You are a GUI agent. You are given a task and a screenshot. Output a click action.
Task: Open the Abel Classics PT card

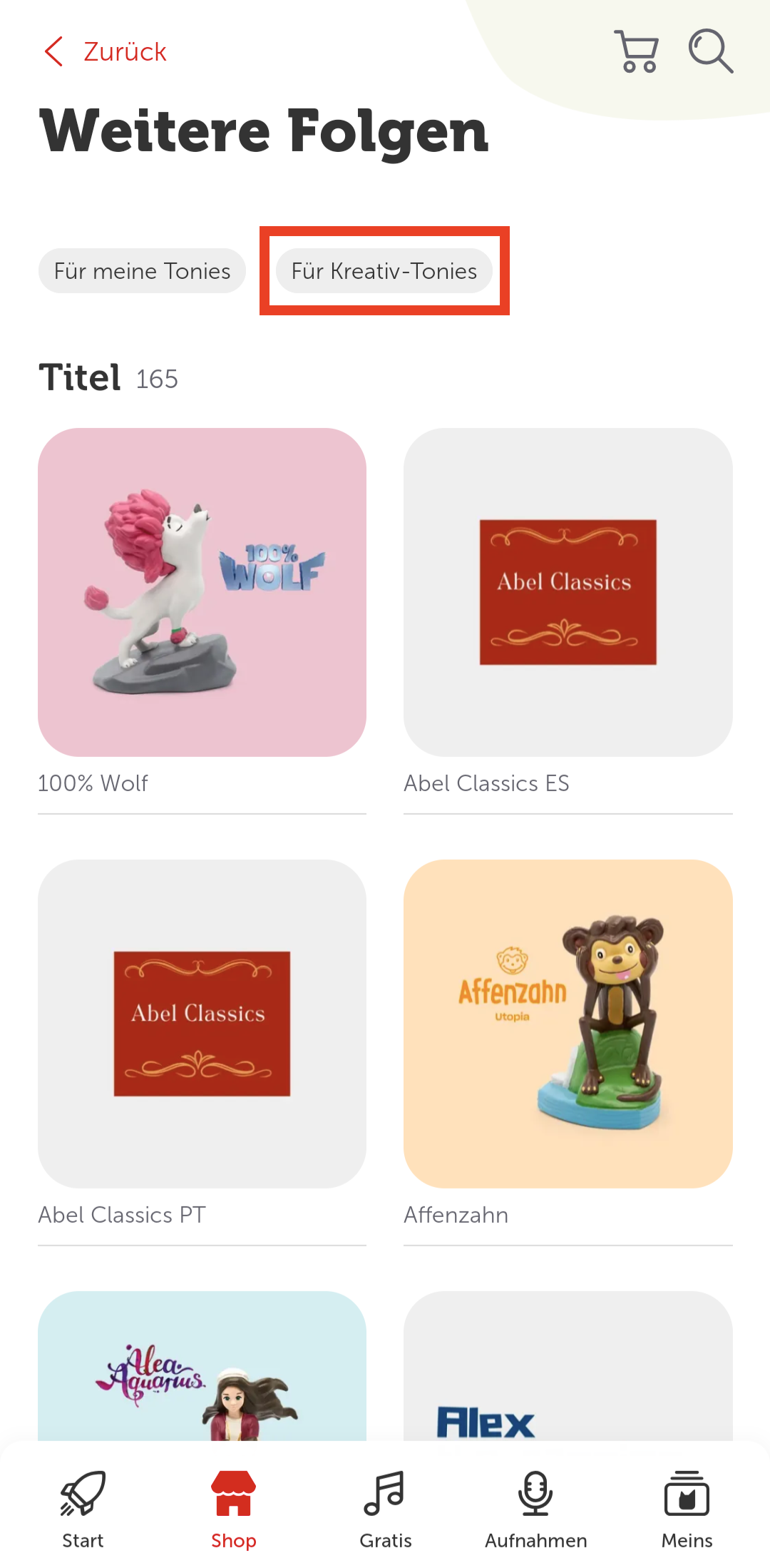[x=202, y=1024]
